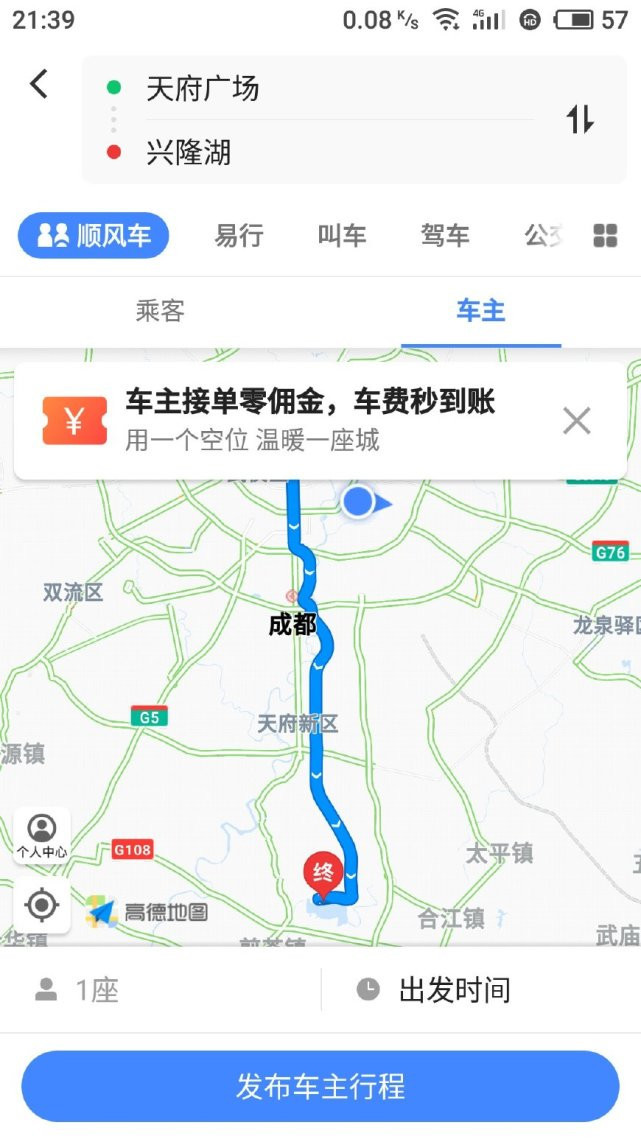Select the 车主 tab
Screen dimensions: 641x1139
coord(481,311)
